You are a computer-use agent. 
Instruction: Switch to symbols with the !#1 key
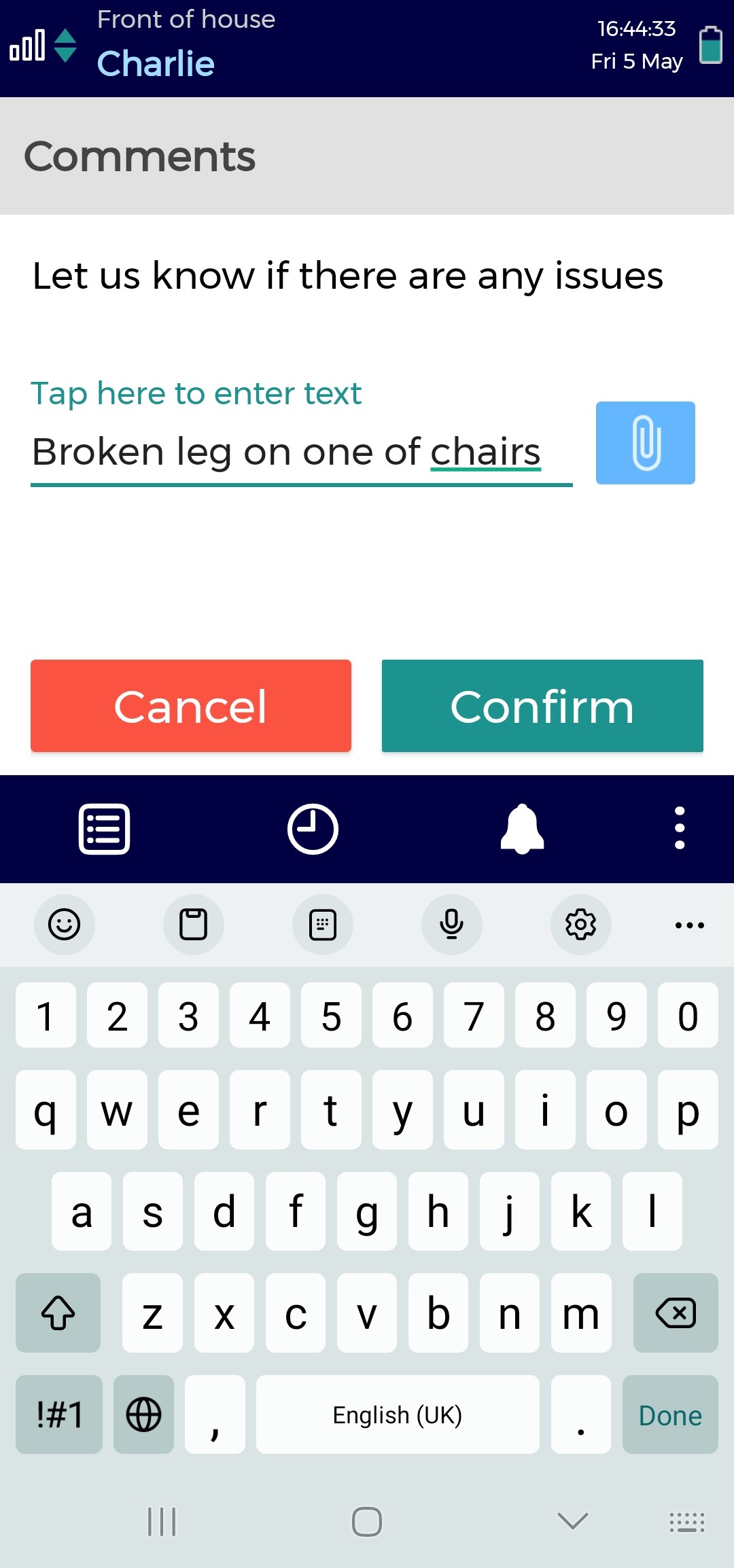pyautogui.click(x=58, y=1415)
